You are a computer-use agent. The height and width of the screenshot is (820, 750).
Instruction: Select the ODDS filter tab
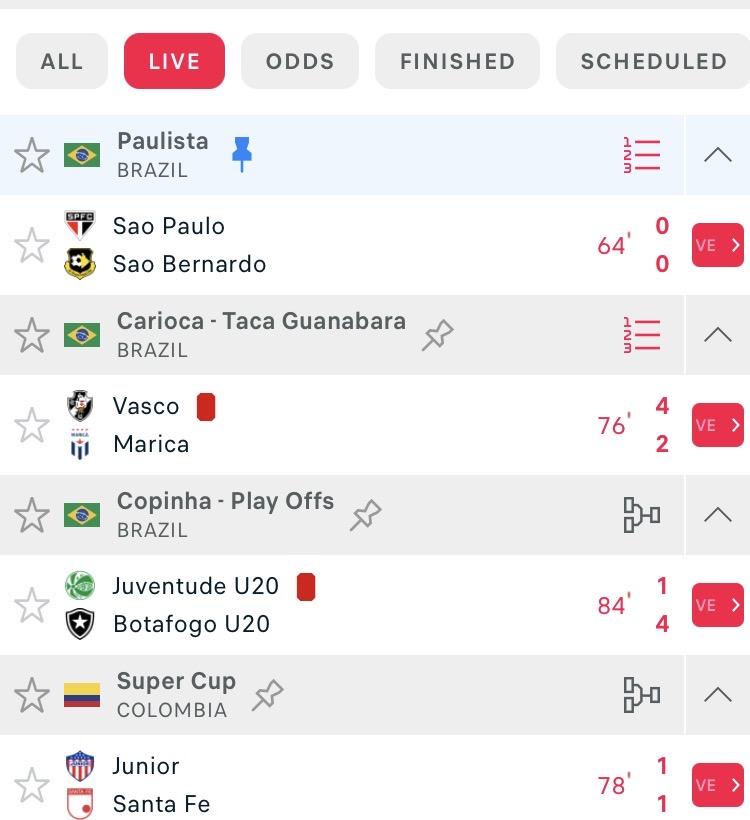tap(299, 61)
